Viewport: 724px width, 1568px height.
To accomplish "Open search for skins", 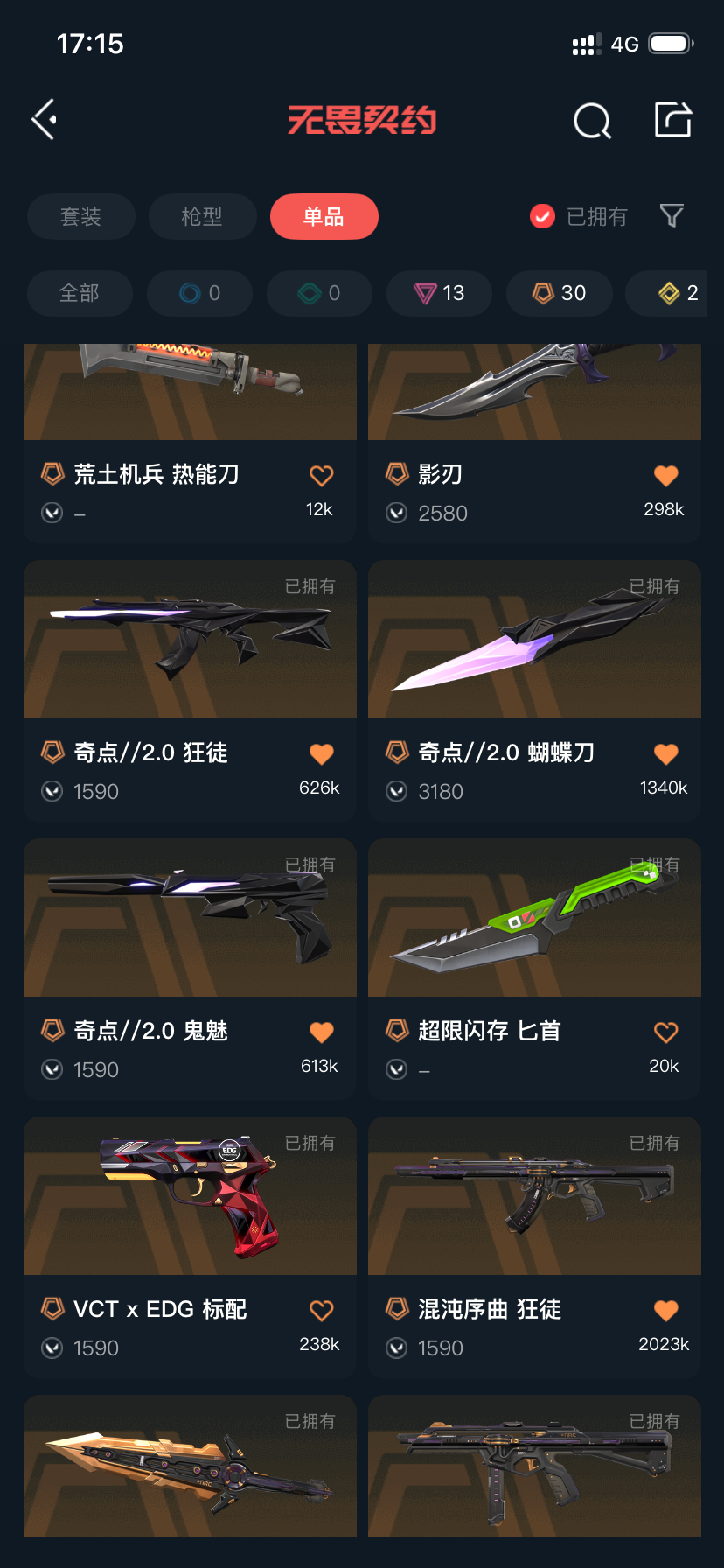I will [x=592, y=121].
